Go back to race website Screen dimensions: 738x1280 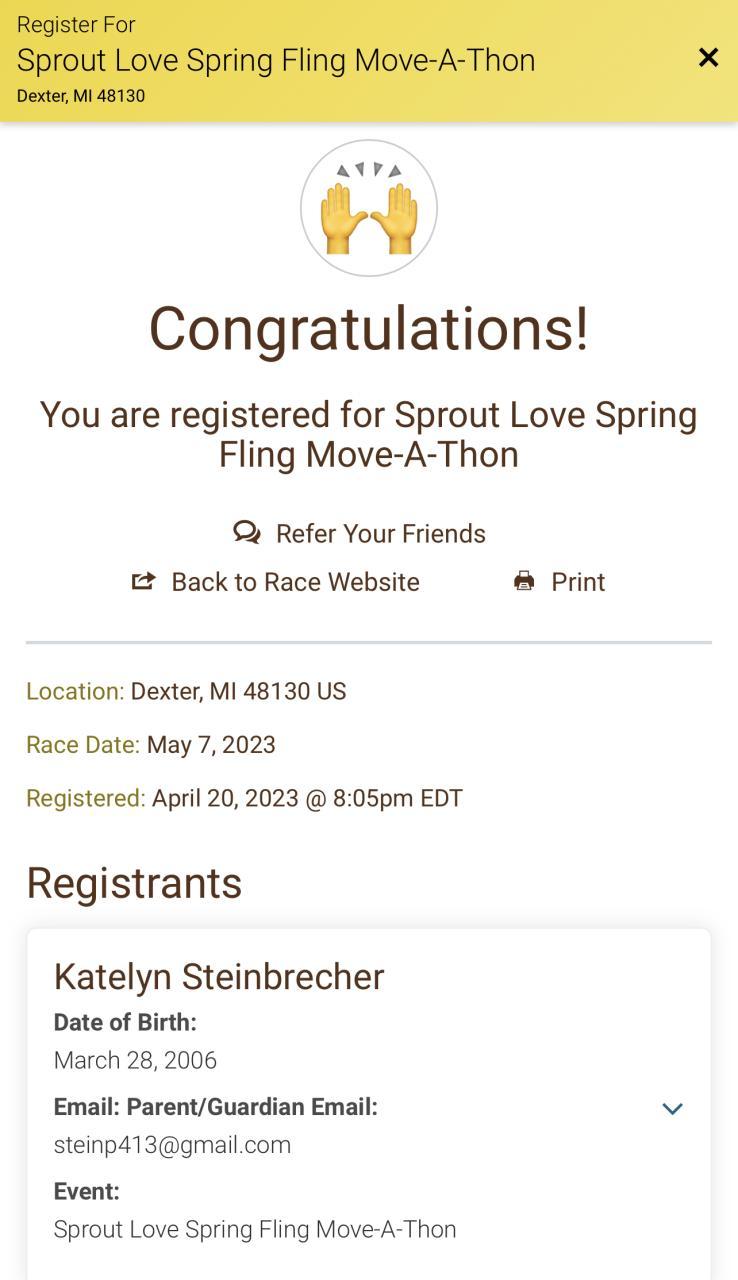point(276,582)
